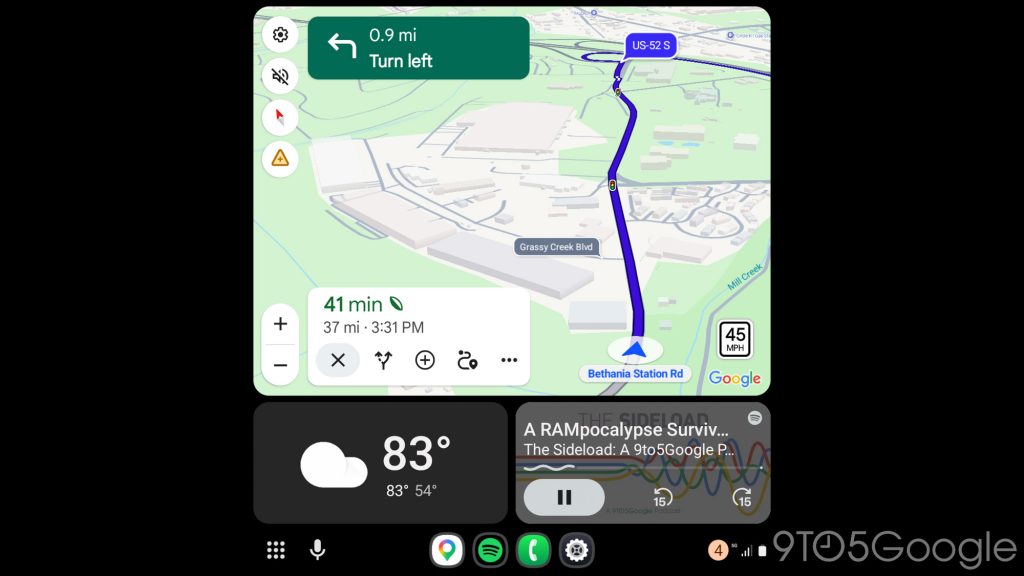
Task: View alternate routes
Action: (x=383, y=360)
